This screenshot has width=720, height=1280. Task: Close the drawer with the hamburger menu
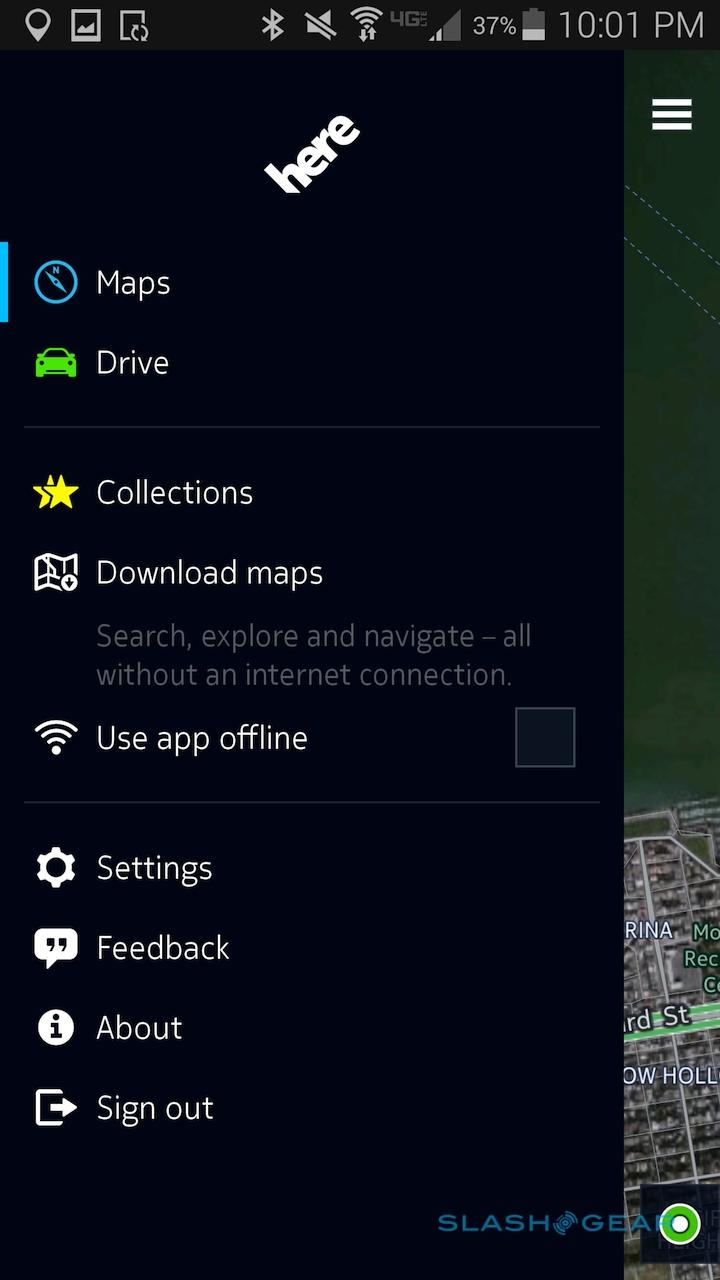click(x=671, y=115)
